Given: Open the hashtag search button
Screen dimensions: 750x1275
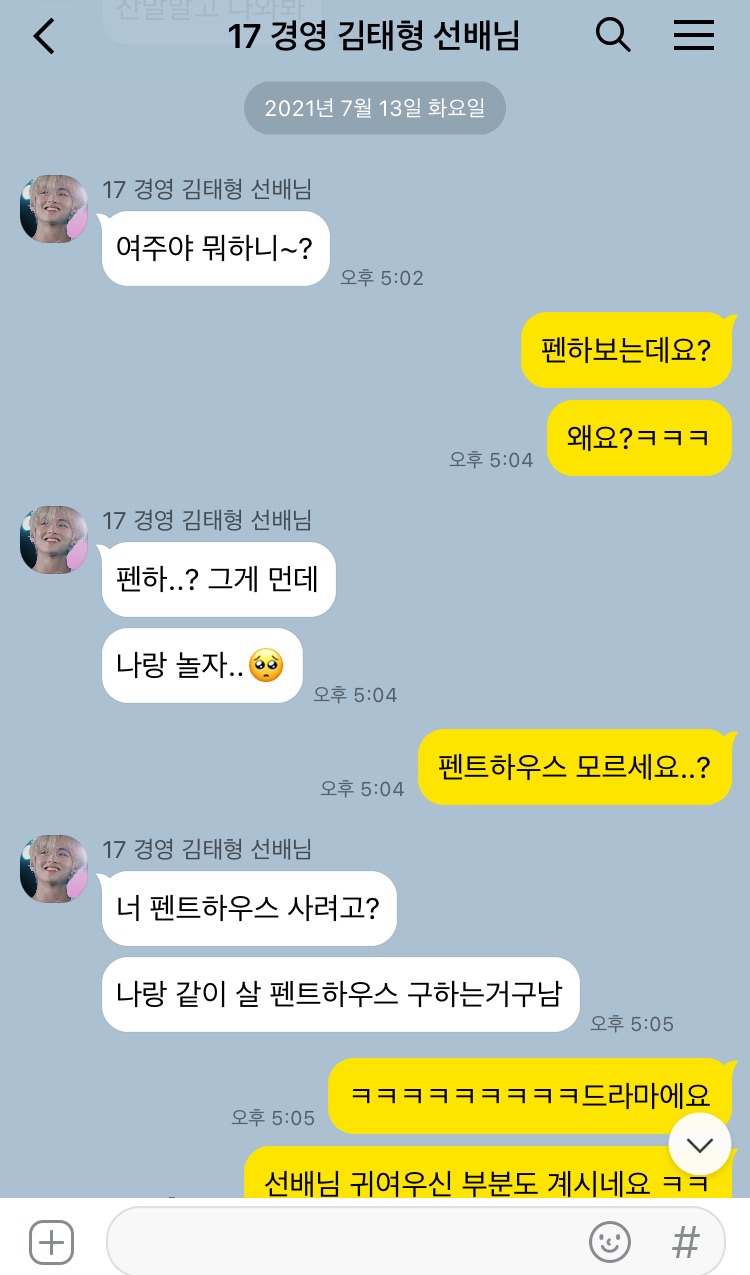Looking at the screenshot, I should 685,1243.
